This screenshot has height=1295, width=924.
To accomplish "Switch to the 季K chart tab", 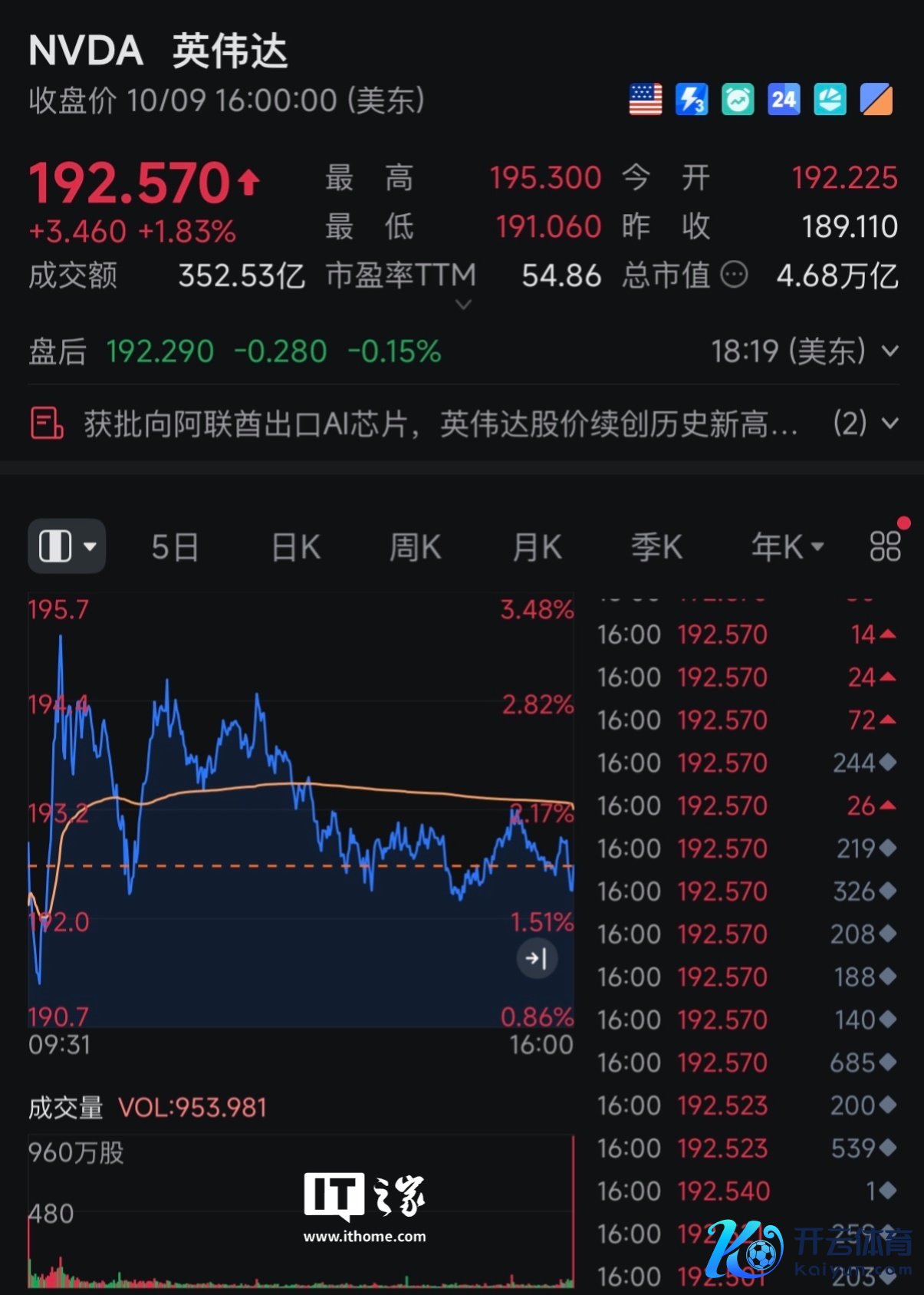I will point(656,547).
